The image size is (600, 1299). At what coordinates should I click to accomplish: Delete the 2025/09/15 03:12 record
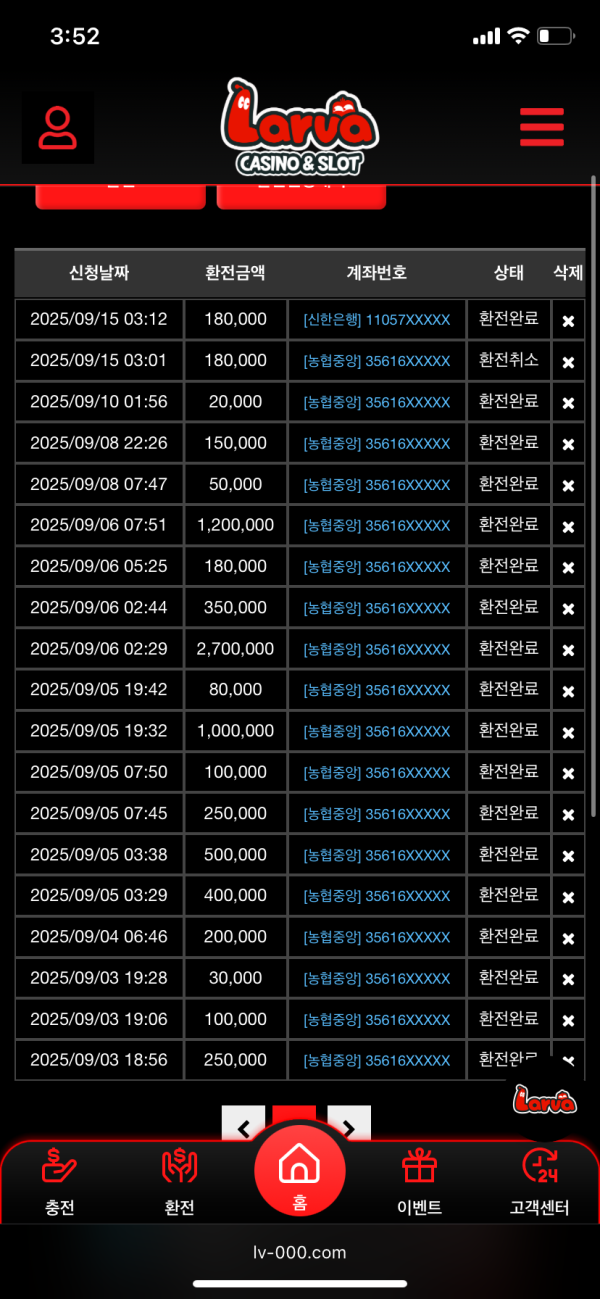[x=568, y=321]
